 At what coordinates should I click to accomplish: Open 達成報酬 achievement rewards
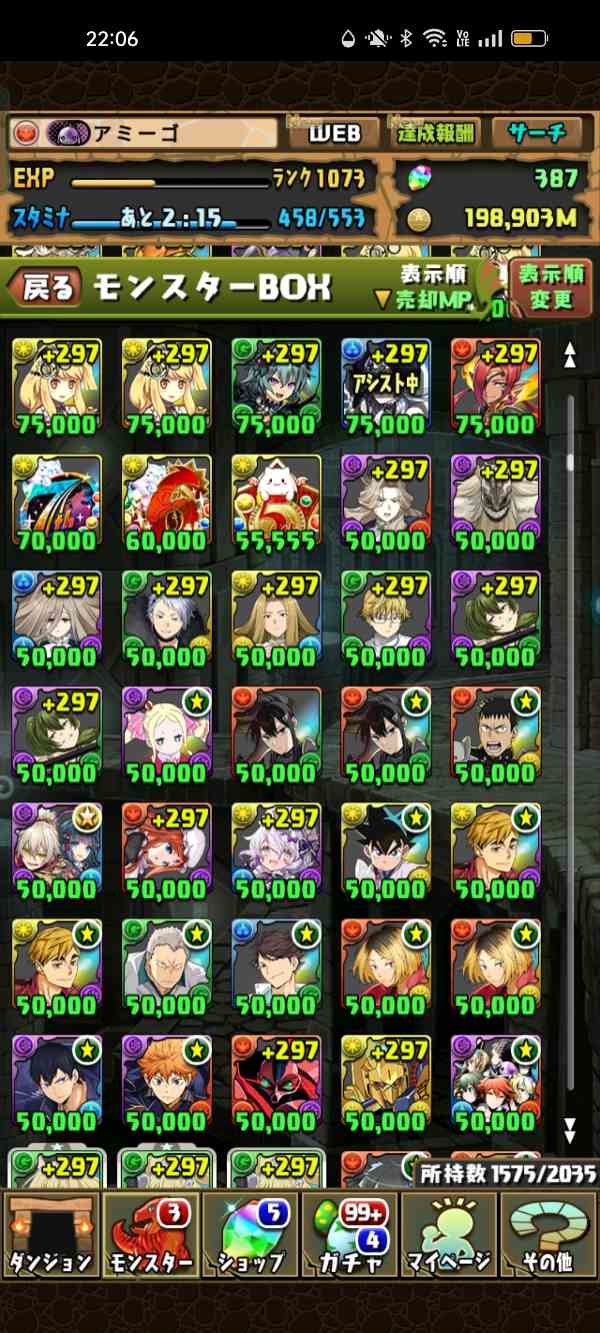point(436,133)
